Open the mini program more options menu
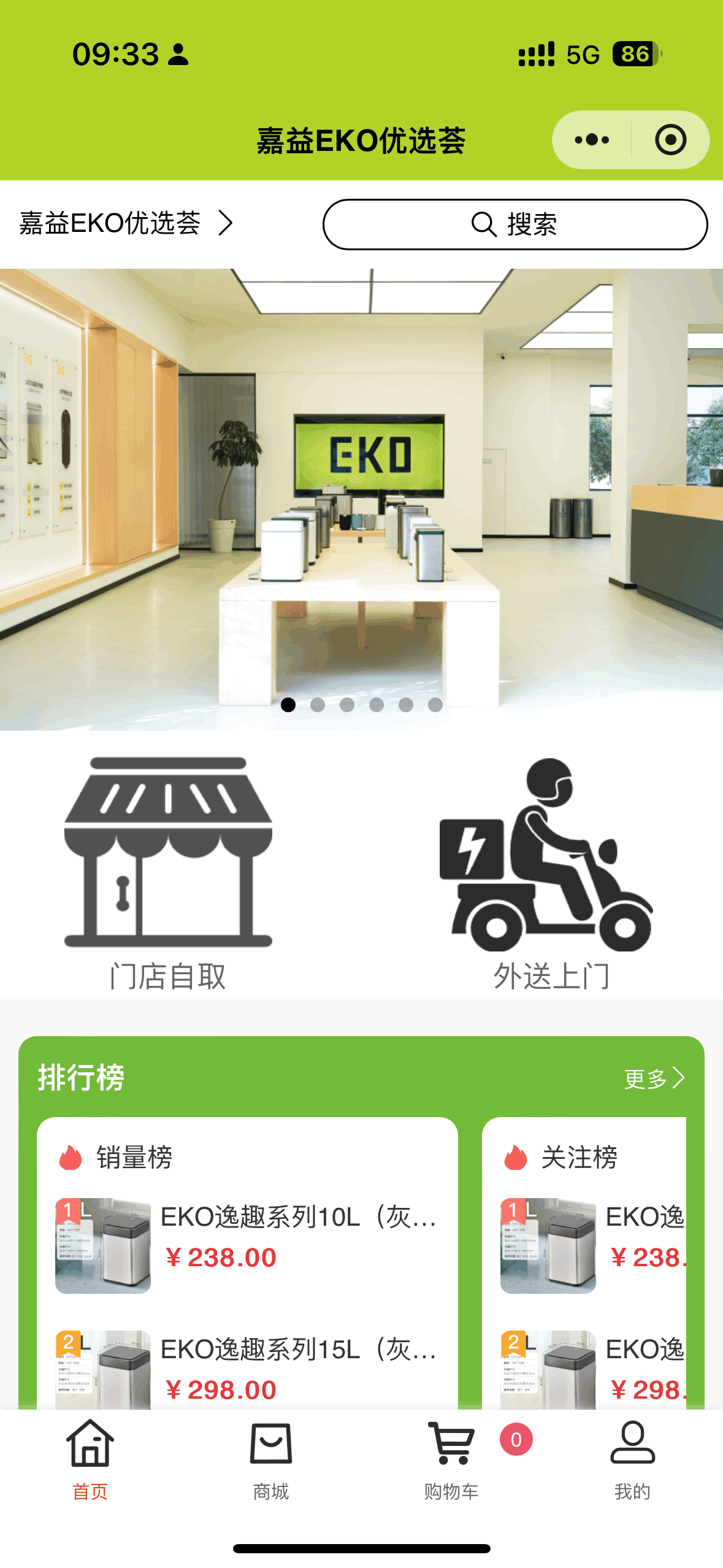This screenshot has height=1568, width=723. pyautogui.click(x=592, y=140)
